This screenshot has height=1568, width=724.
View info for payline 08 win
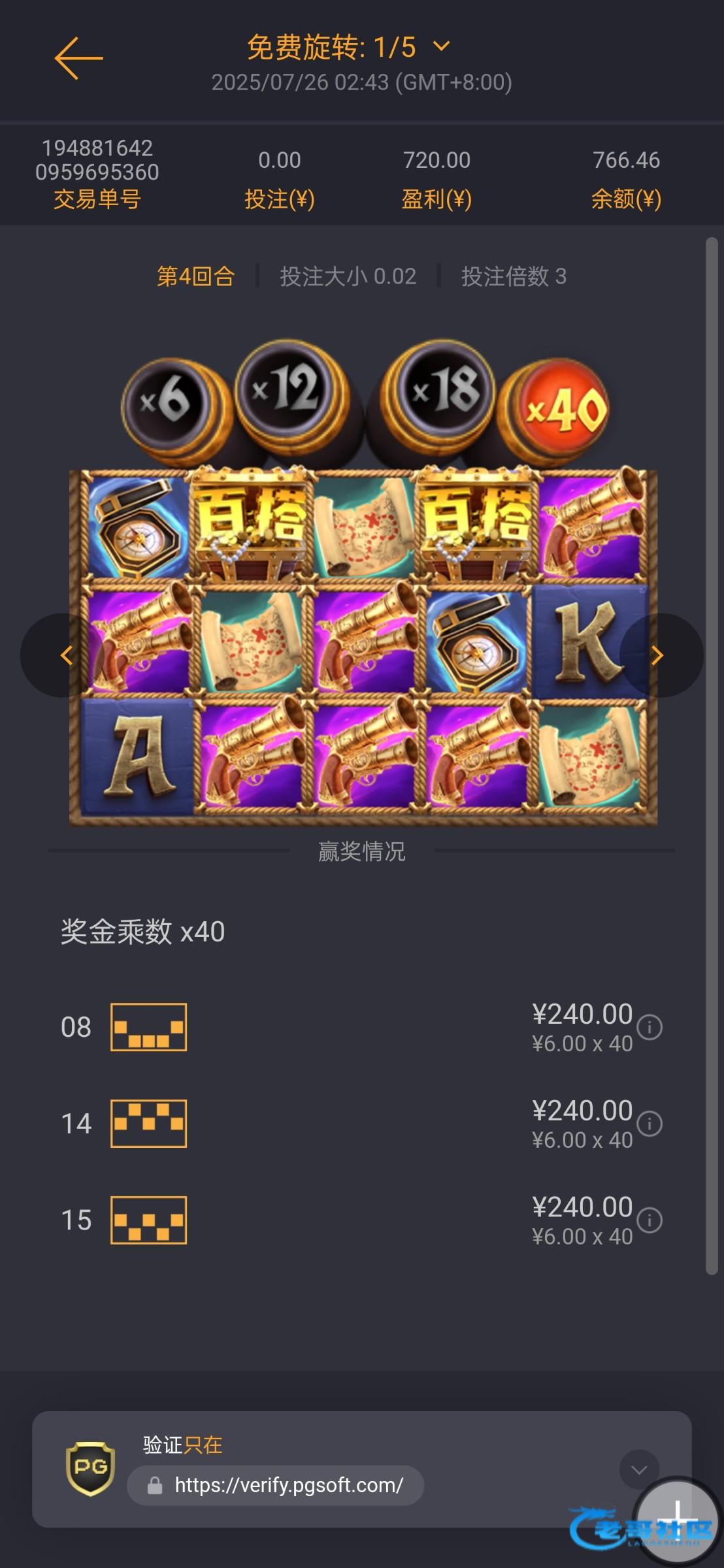pyautogui.click(x=650, y=1027)
